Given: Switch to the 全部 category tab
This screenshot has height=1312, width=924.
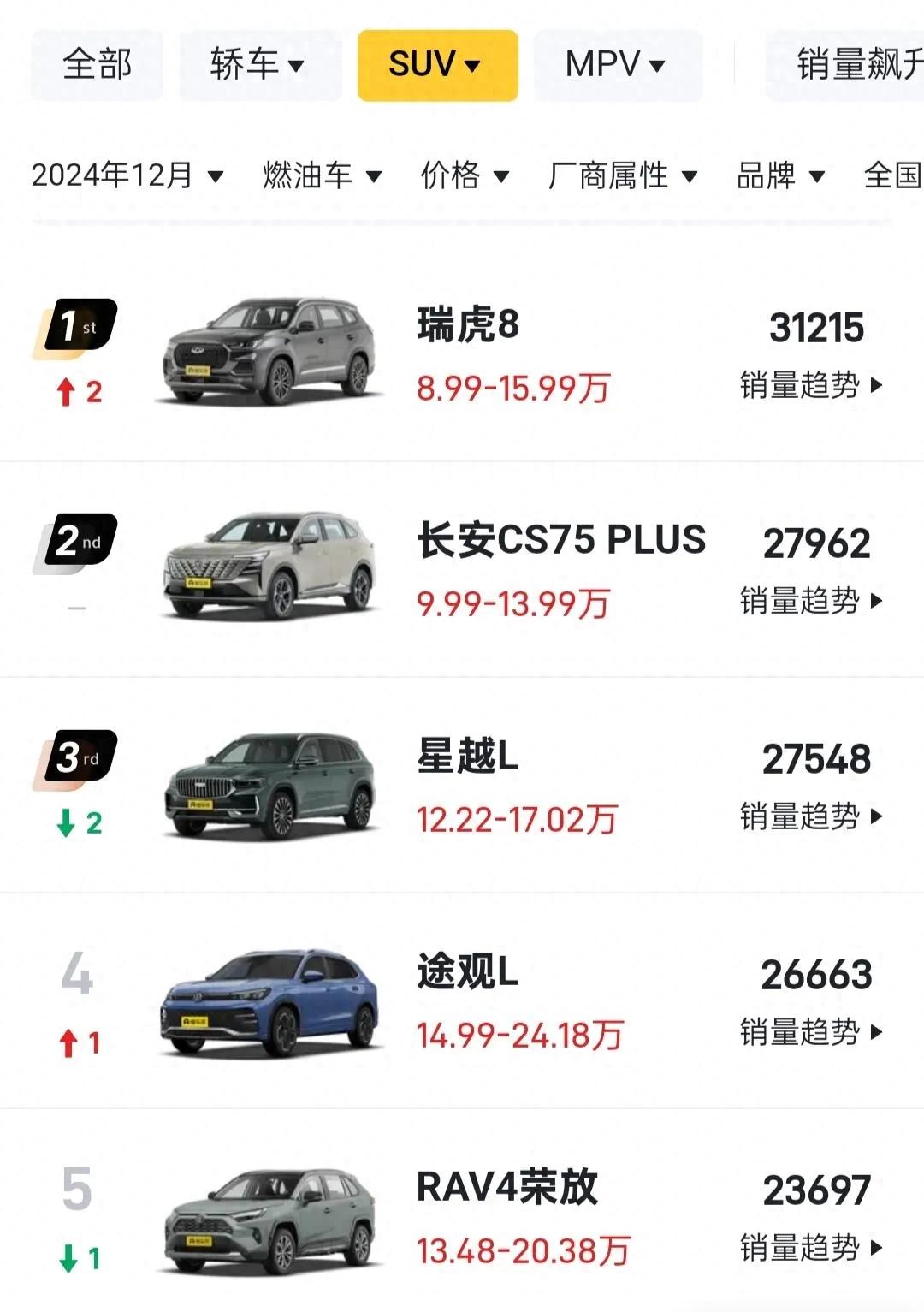Looking at the screenshot, I should tap(97, 65).
